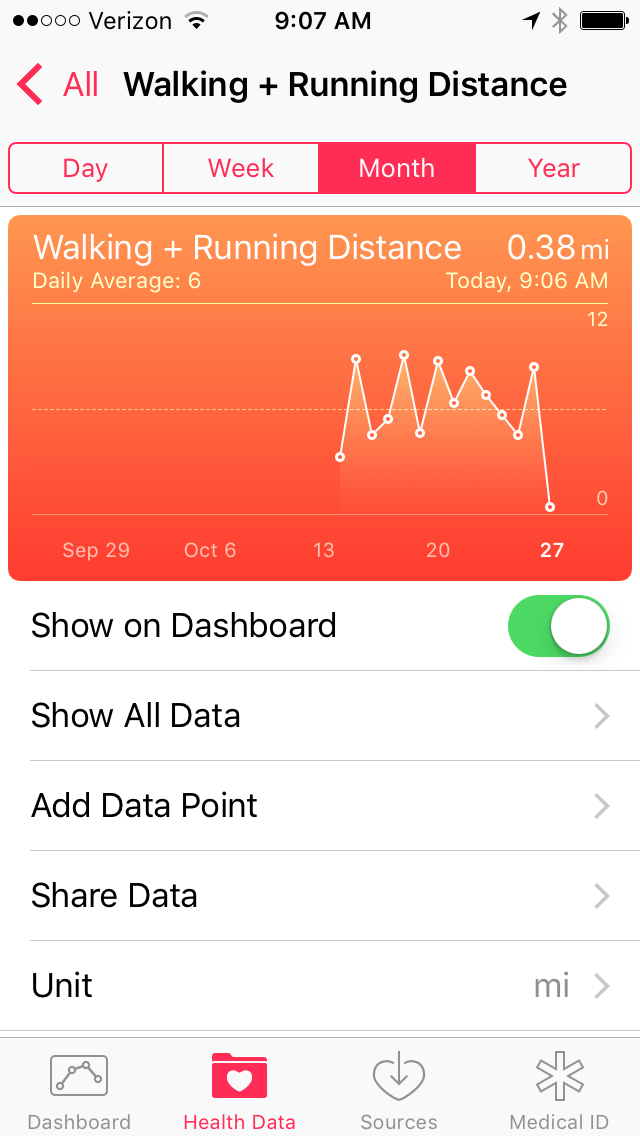The height and width of the screenshot is (1136, 640).
Task: Open the Health Data tab
Action: 239,1092
